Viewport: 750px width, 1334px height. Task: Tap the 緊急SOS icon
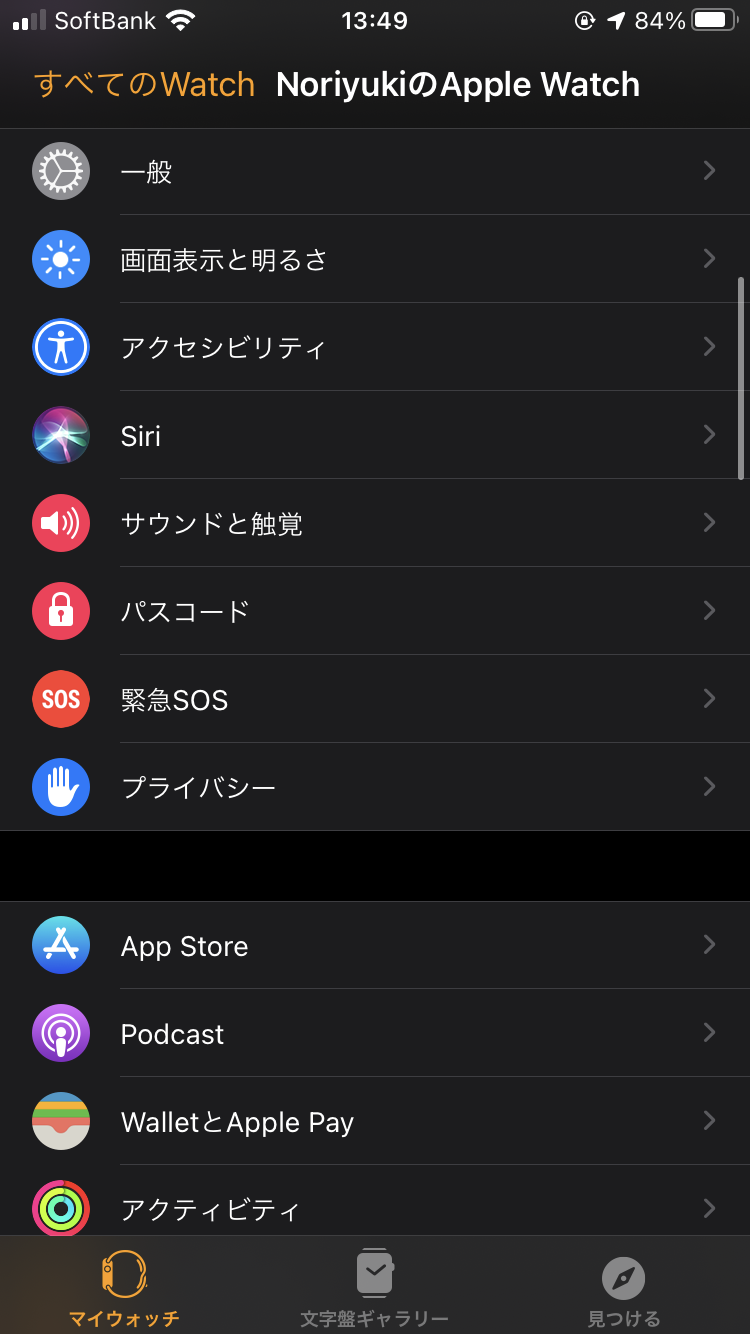60,699
